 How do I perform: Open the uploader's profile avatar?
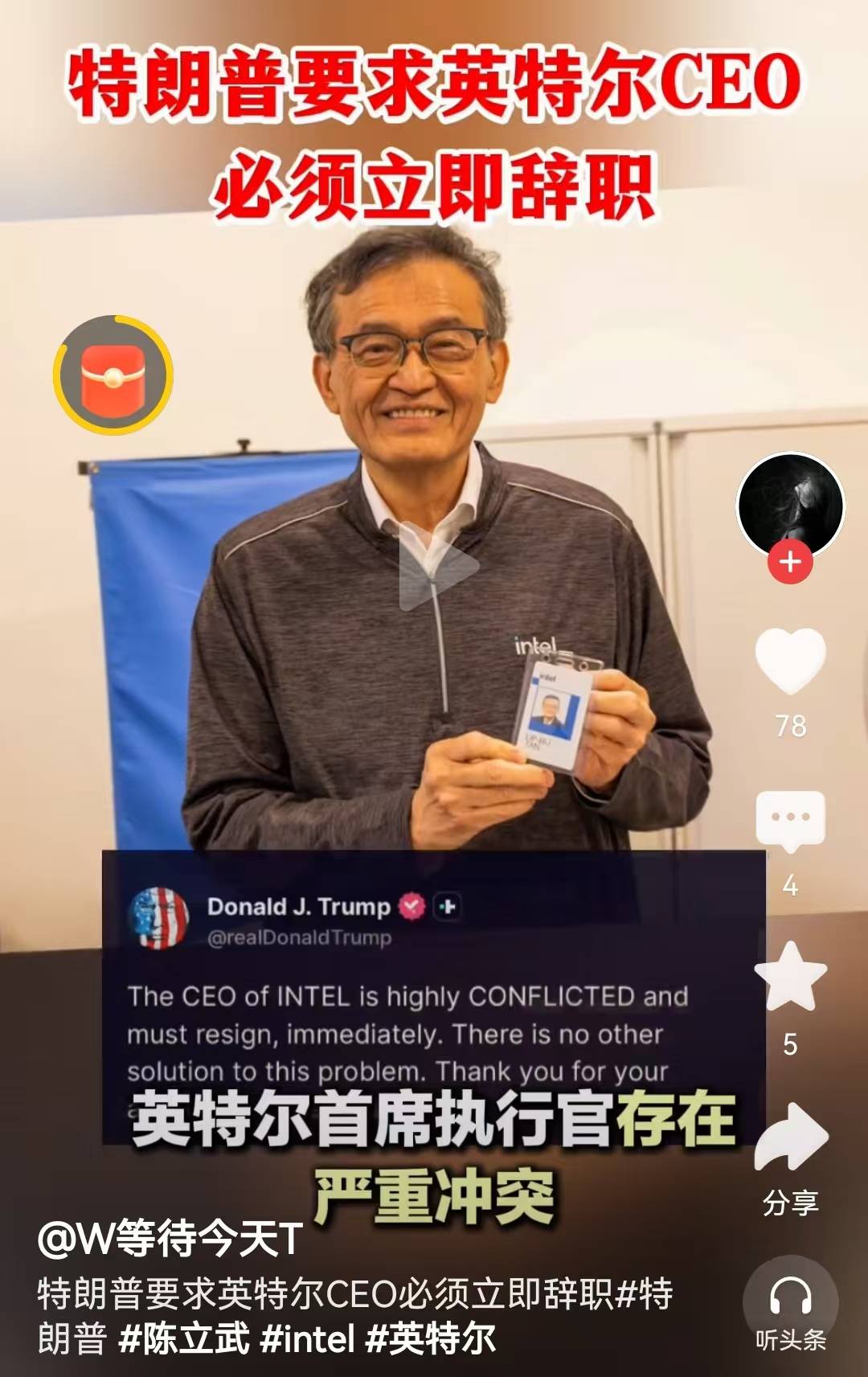tap(791, 505)
